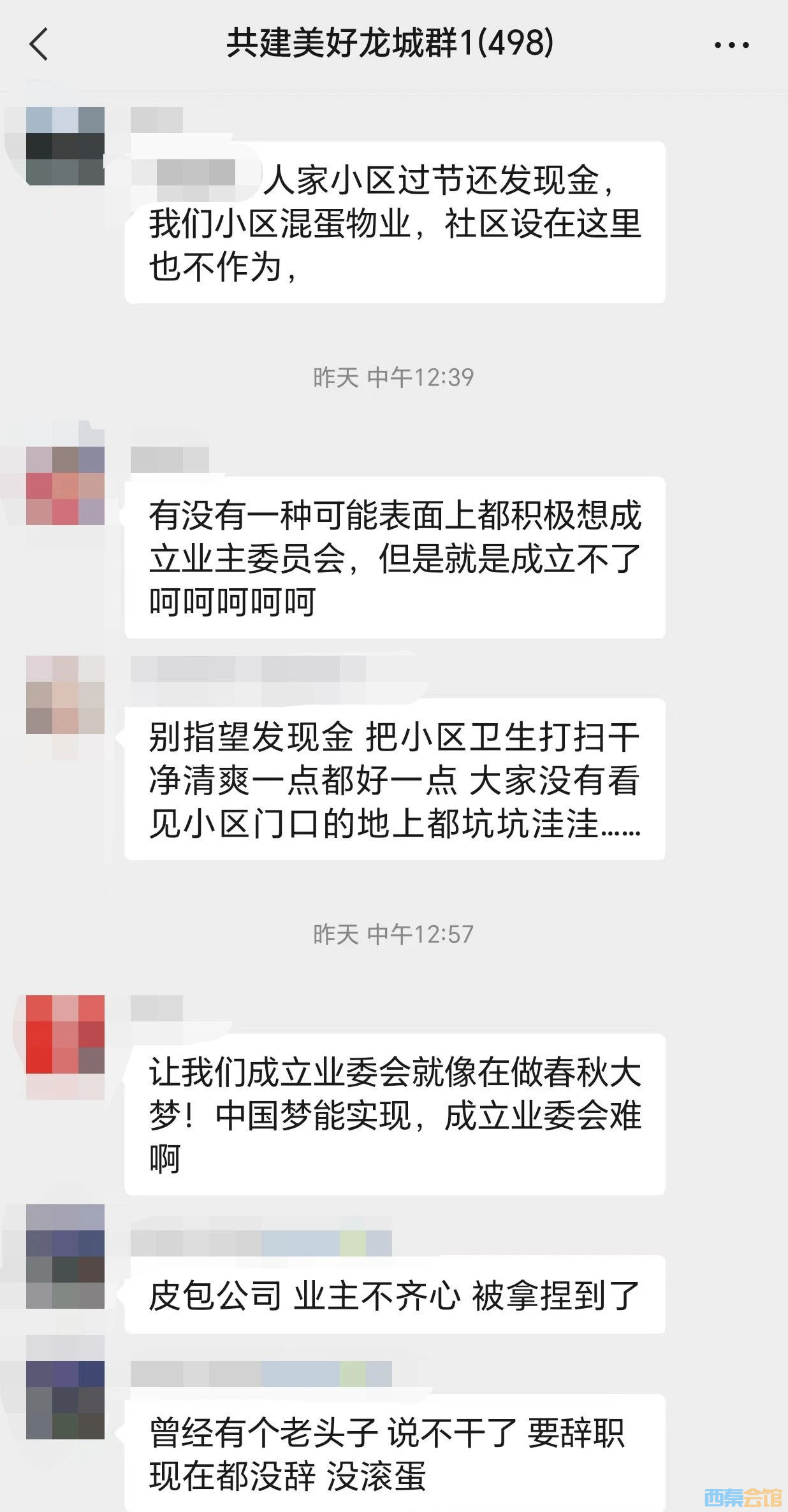Tap the avatar beside the 人家小区过节还发现金 message
This screenshot has height=1512, width=788.
(x=65, y=146)
